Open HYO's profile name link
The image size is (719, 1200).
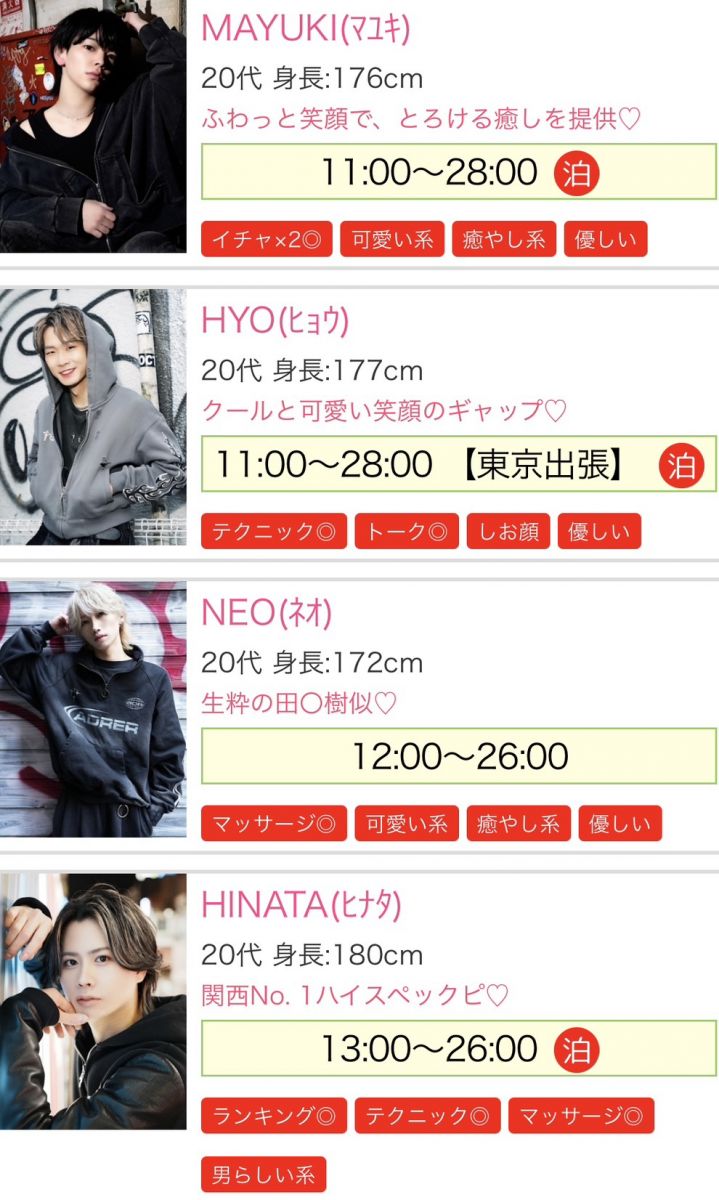[275, 320]
